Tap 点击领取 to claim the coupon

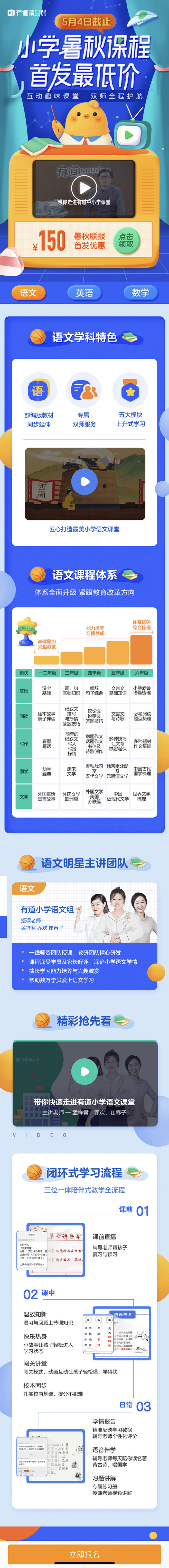tap(126, 240)
